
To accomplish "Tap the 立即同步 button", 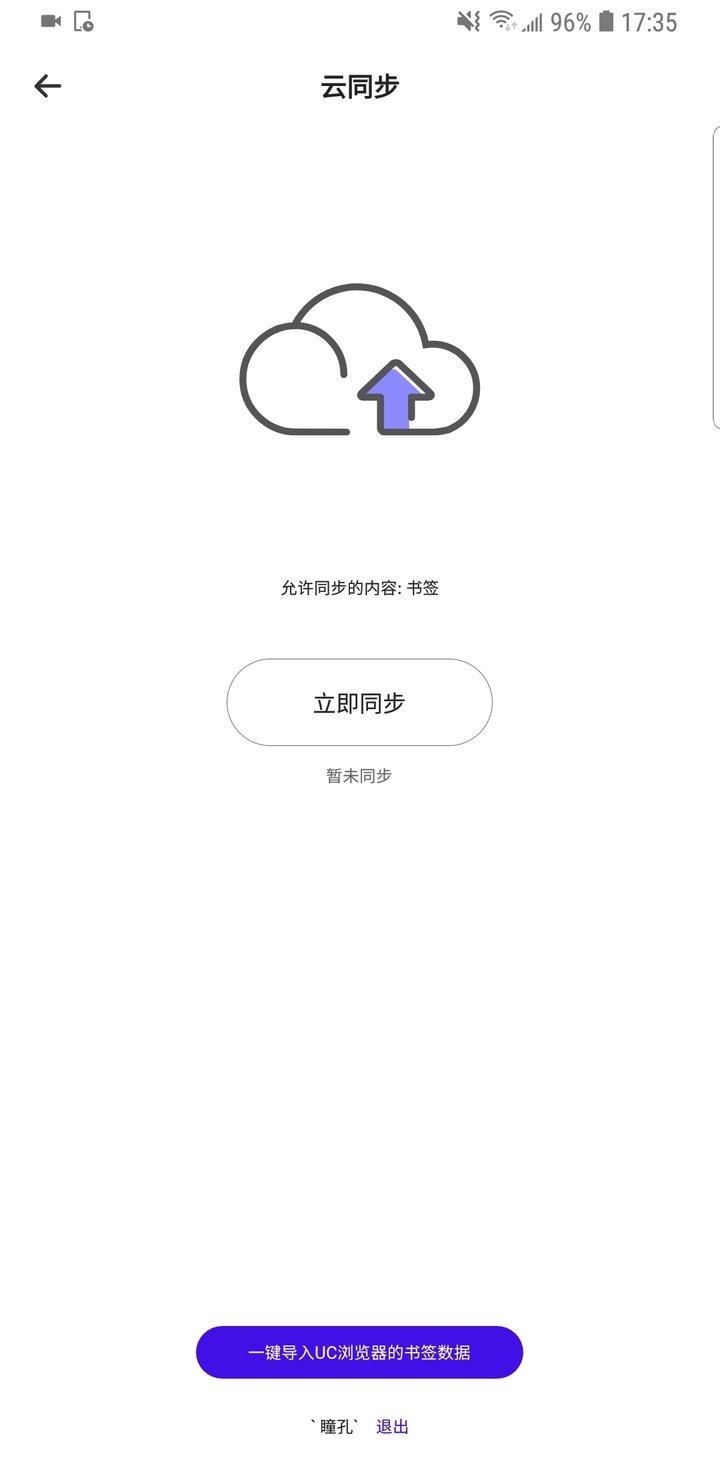I will (x=359, y=702).
